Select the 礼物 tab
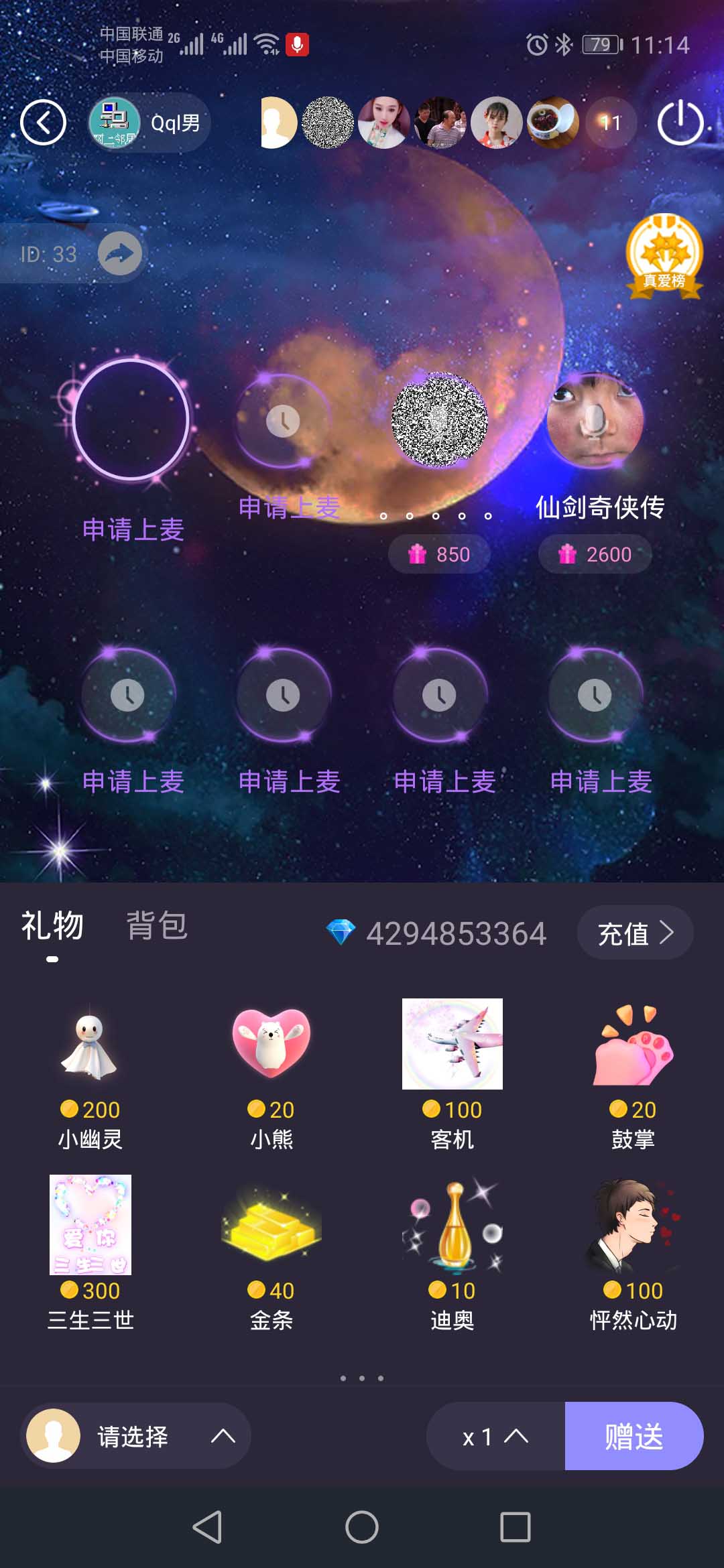The height and width of the screenshot is (1568, 724). tap(52, 926)
